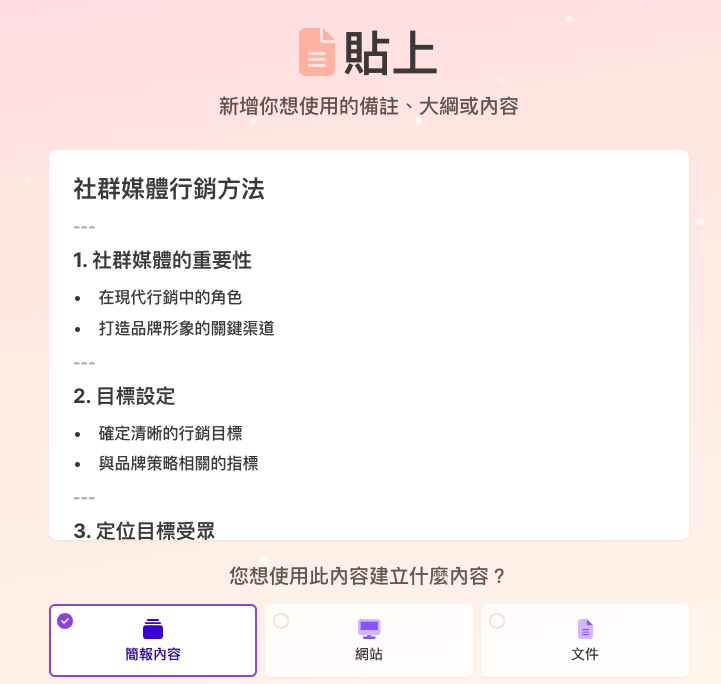Tap inside the pasted outline text box

click(368, 345)
